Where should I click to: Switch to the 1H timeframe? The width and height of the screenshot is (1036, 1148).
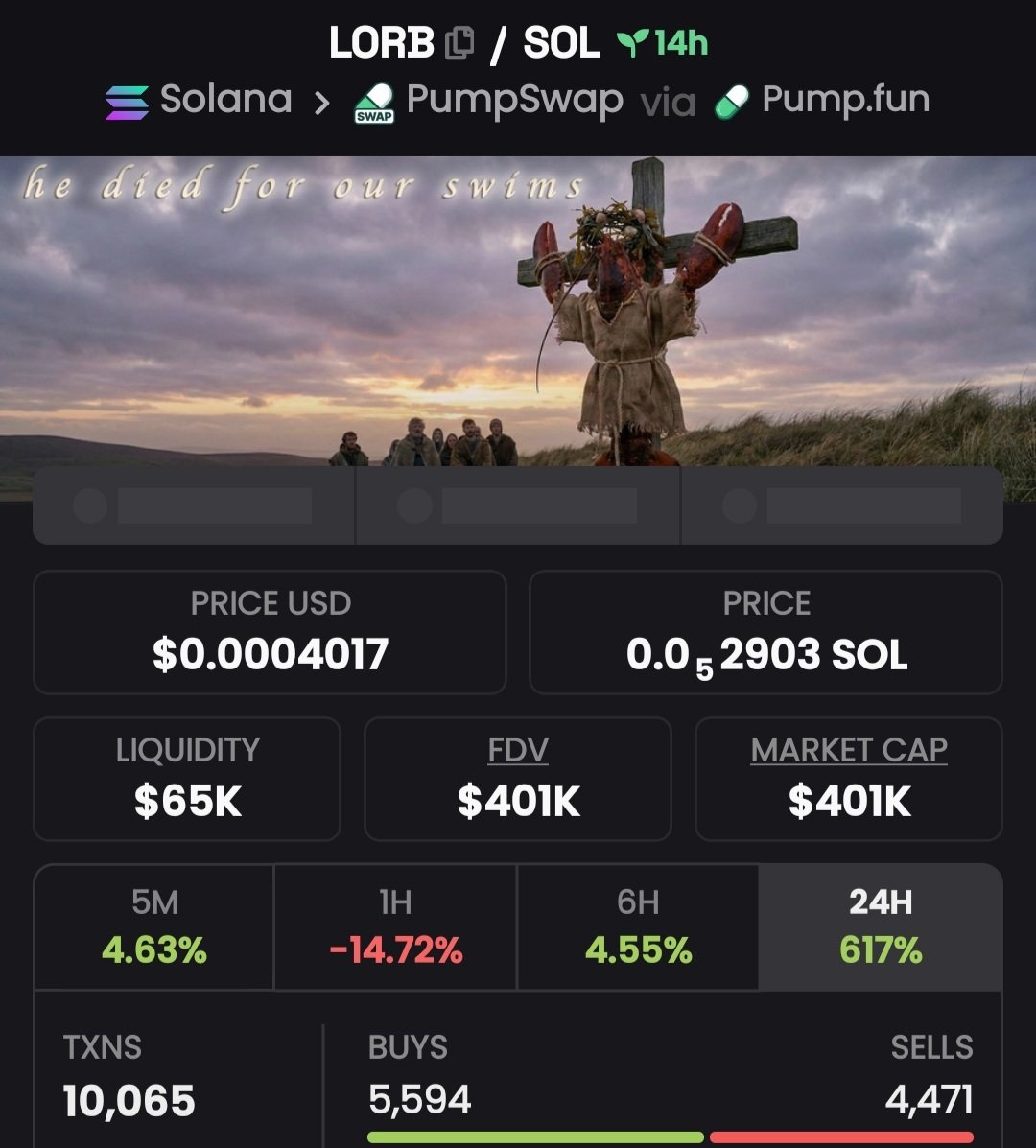click(x=395, y=927)
